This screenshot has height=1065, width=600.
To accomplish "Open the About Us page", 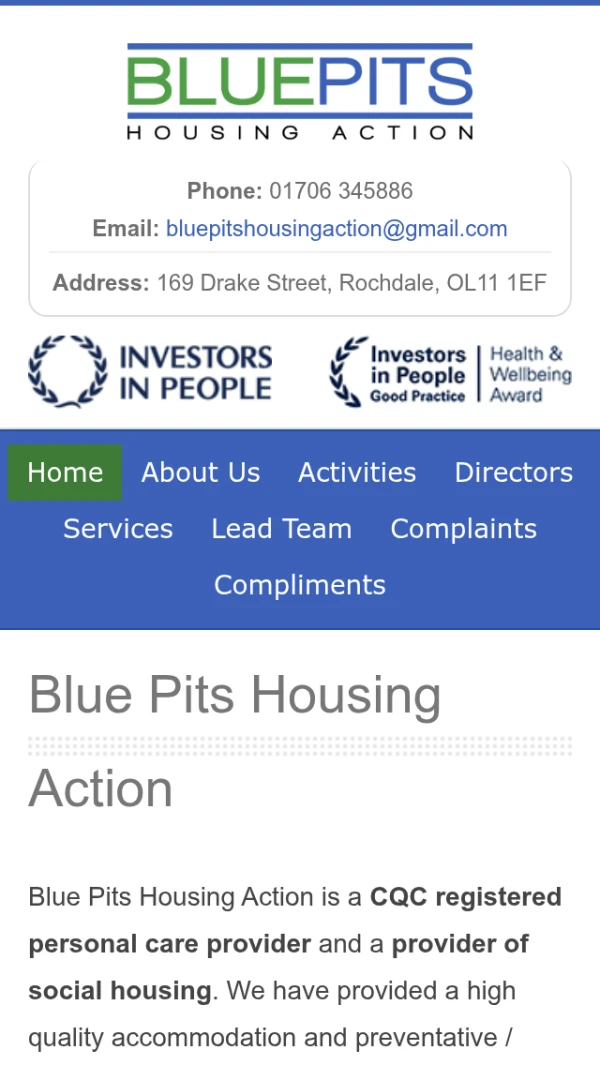I will pos(200,473).
